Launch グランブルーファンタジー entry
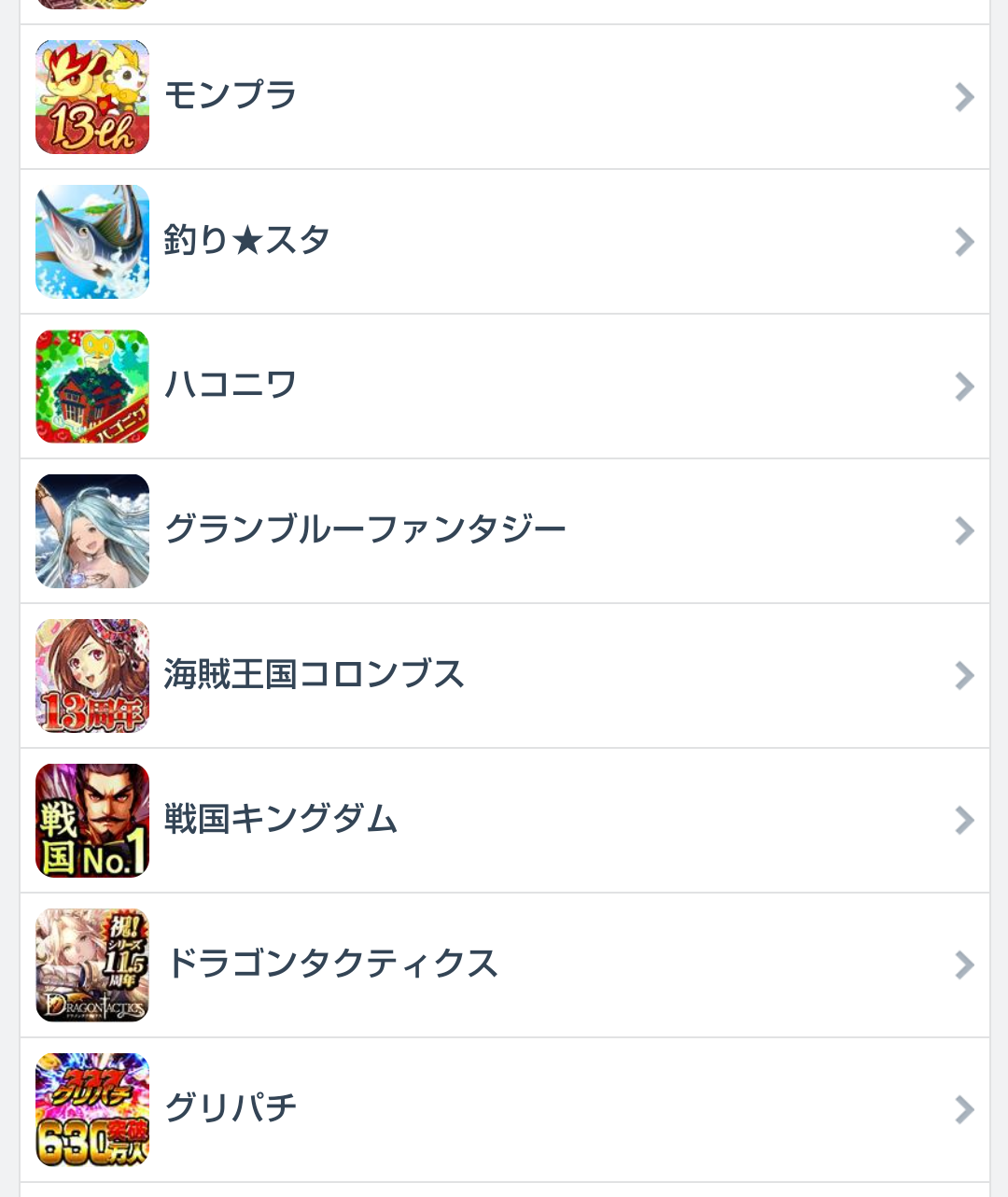 click(504, 531)
